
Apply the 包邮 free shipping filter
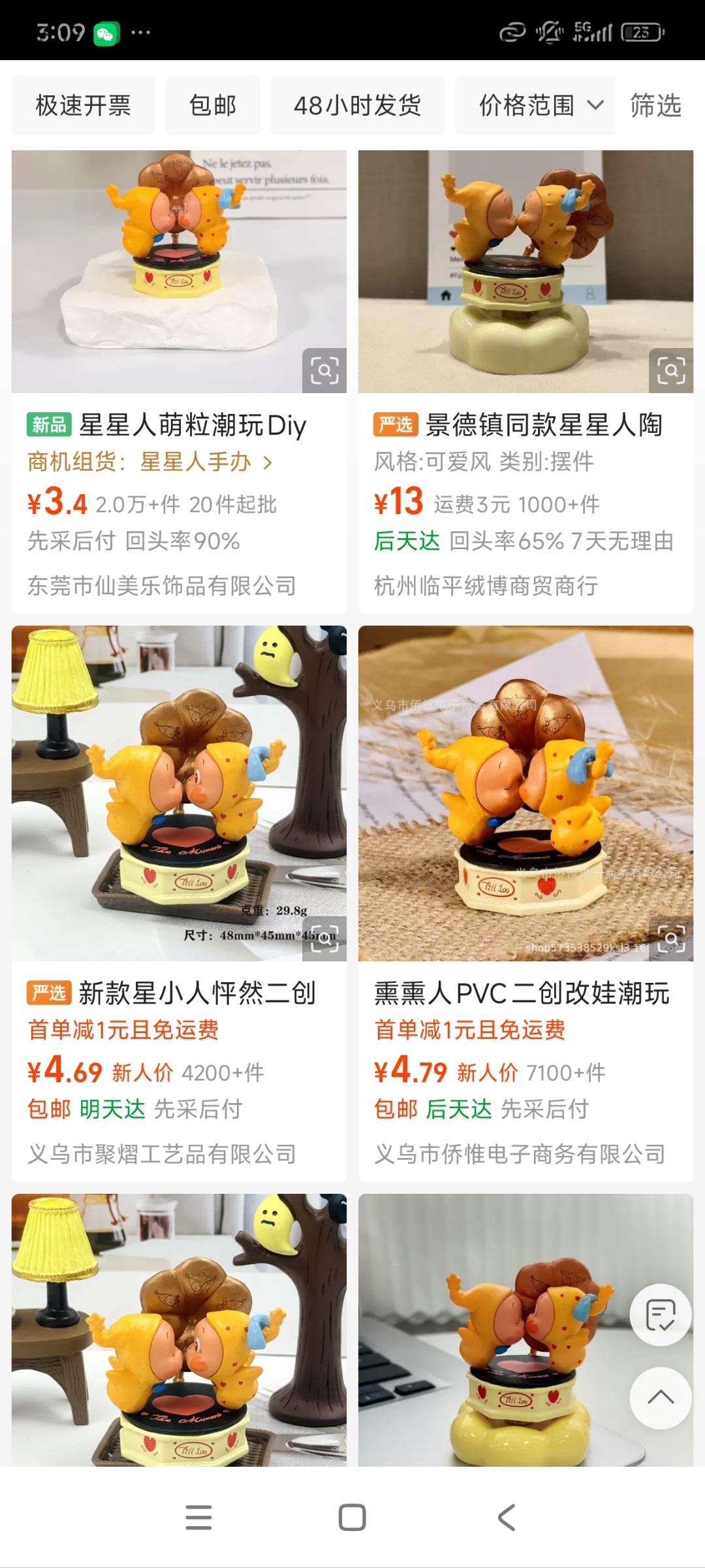(212, 105)
